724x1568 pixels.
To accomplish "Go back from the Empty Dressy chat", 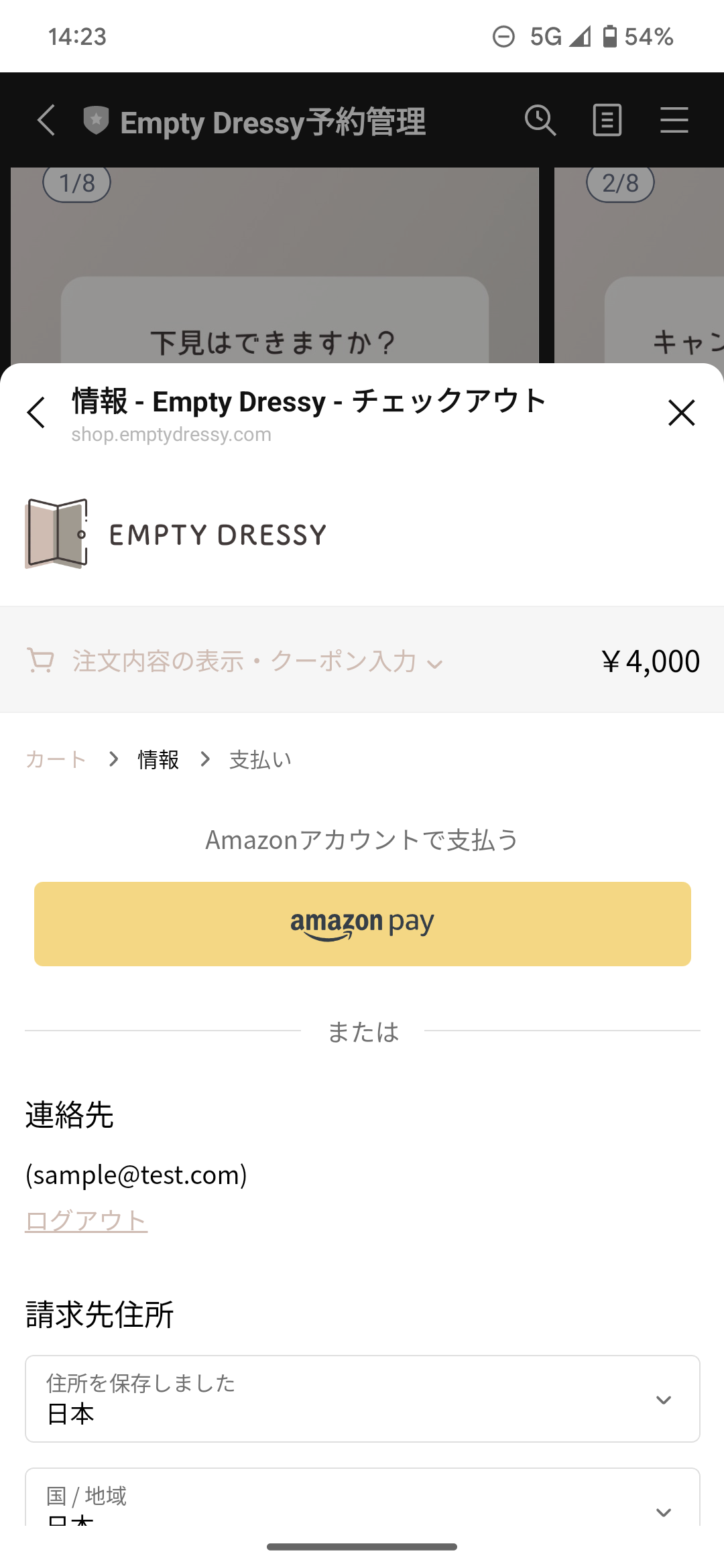I will pos(46,121).
